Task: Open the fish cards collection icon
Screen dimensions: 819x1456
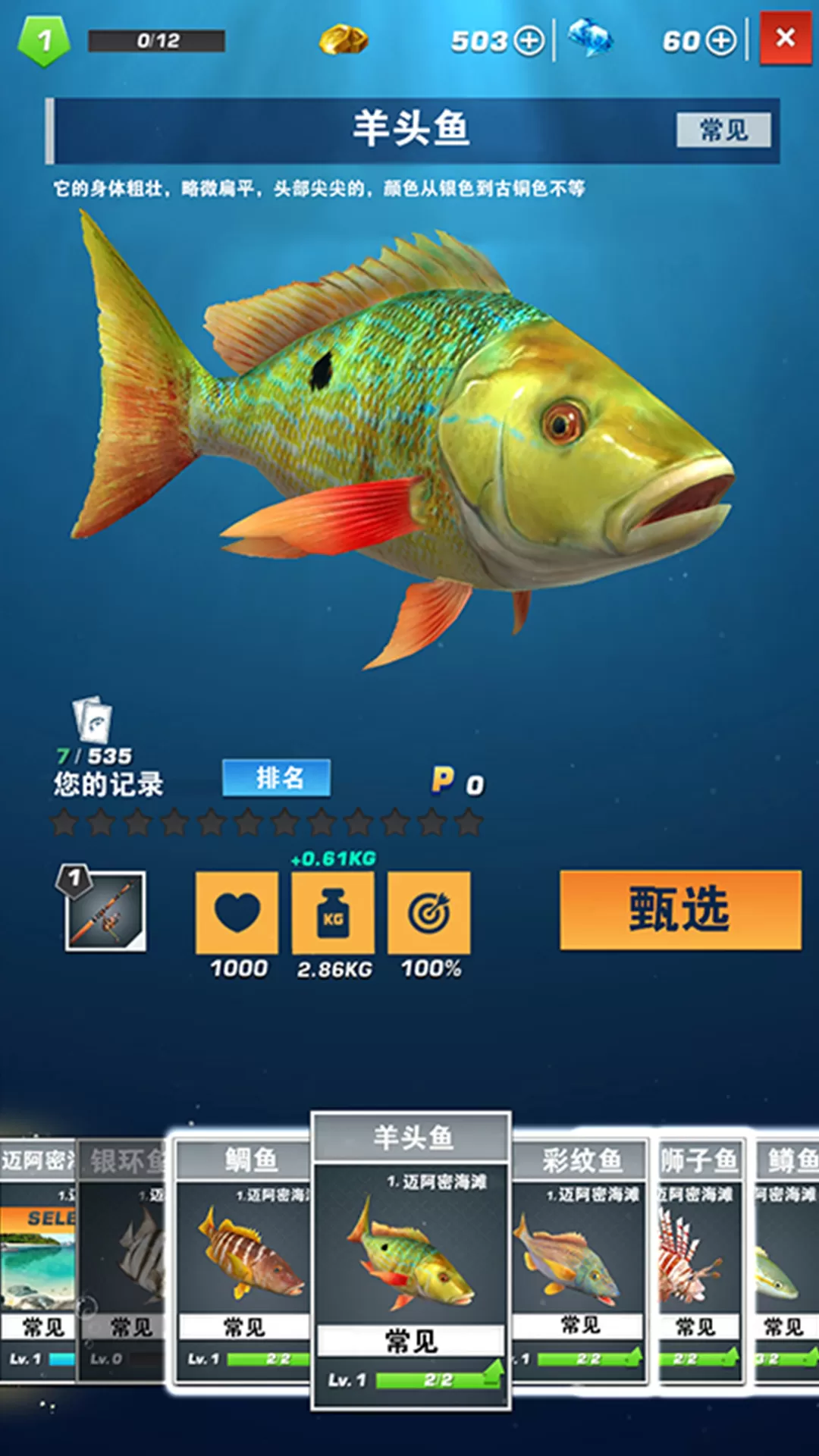Action: 93,719
